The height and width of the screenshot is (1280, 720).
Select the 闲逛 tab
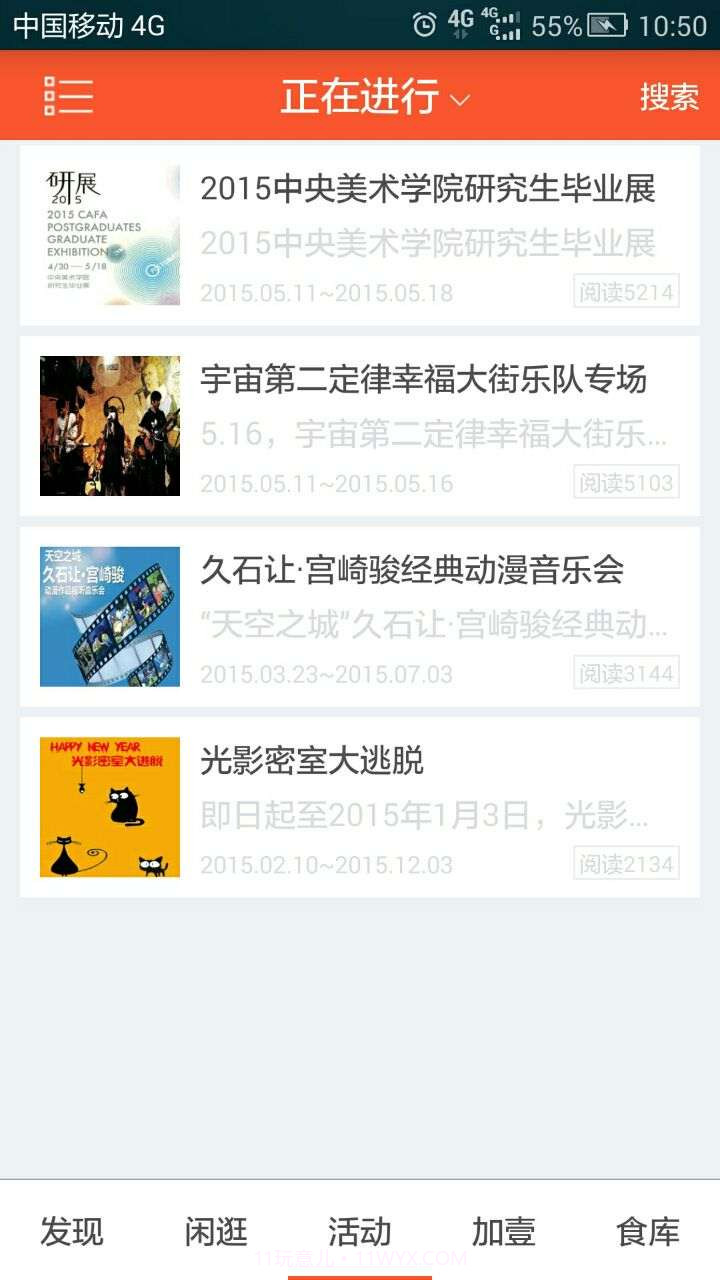[x=216, y=1232]
